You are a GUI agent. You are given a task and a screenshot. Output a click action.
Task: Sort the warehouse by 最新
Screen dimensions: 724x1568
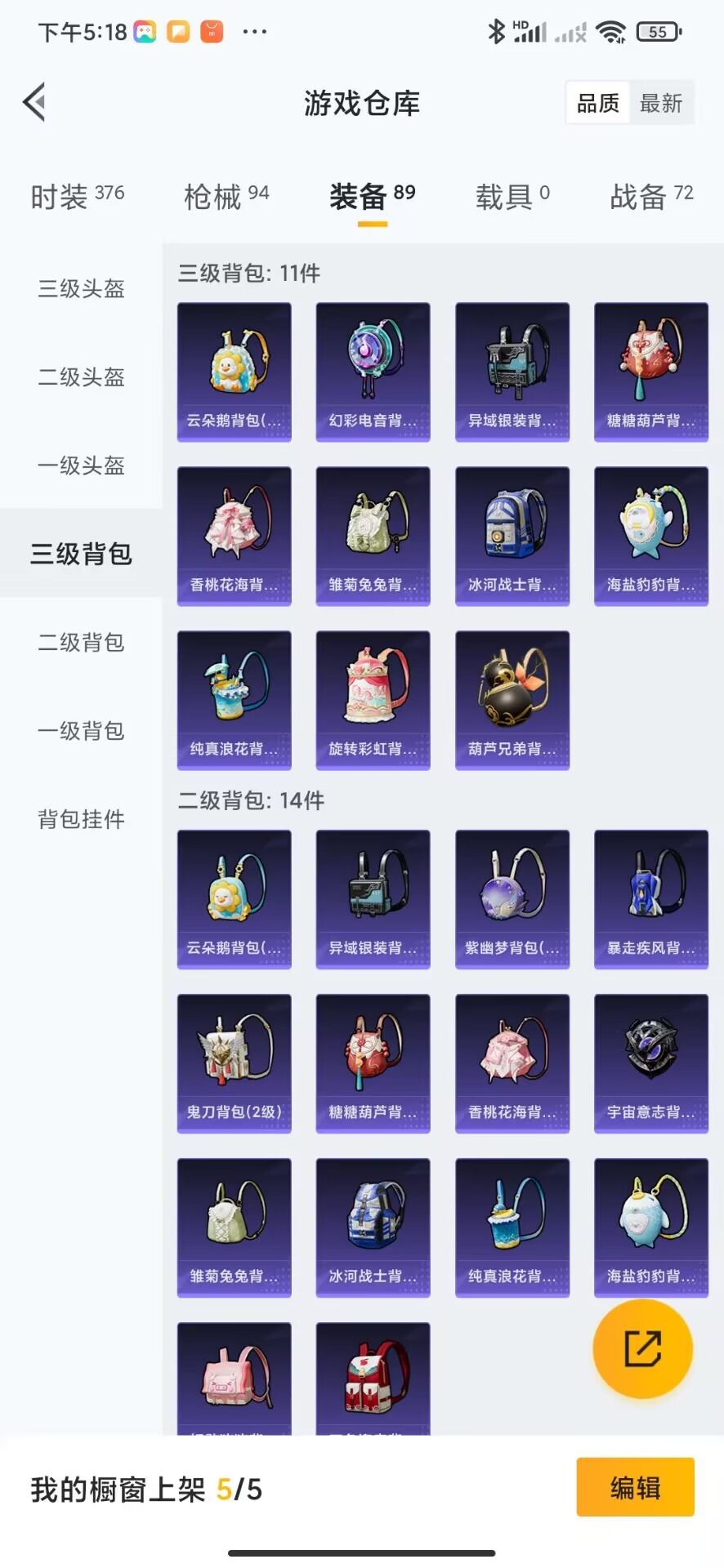(x=660, y=103)
